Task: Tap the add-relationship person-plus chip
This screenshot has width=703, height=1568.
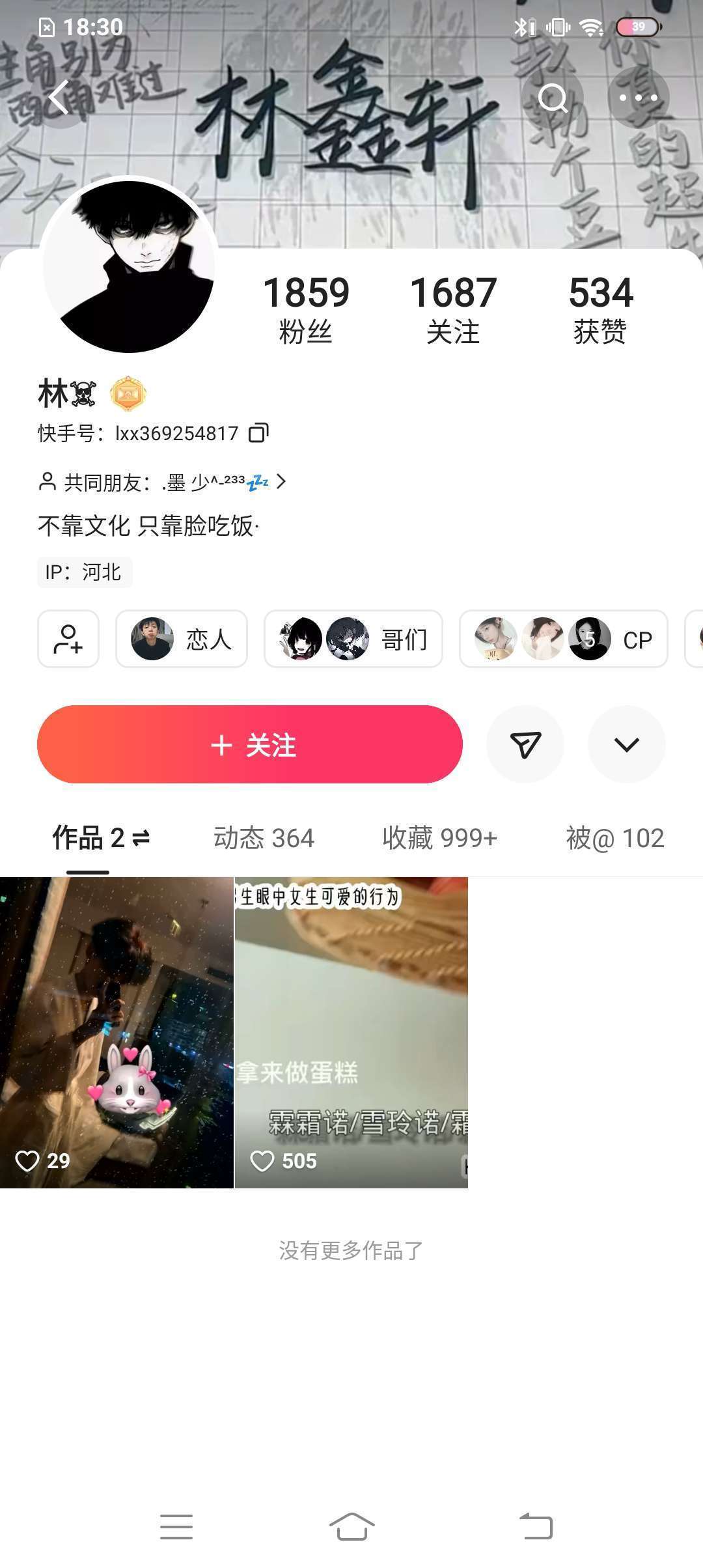Action: coord(68,639)
